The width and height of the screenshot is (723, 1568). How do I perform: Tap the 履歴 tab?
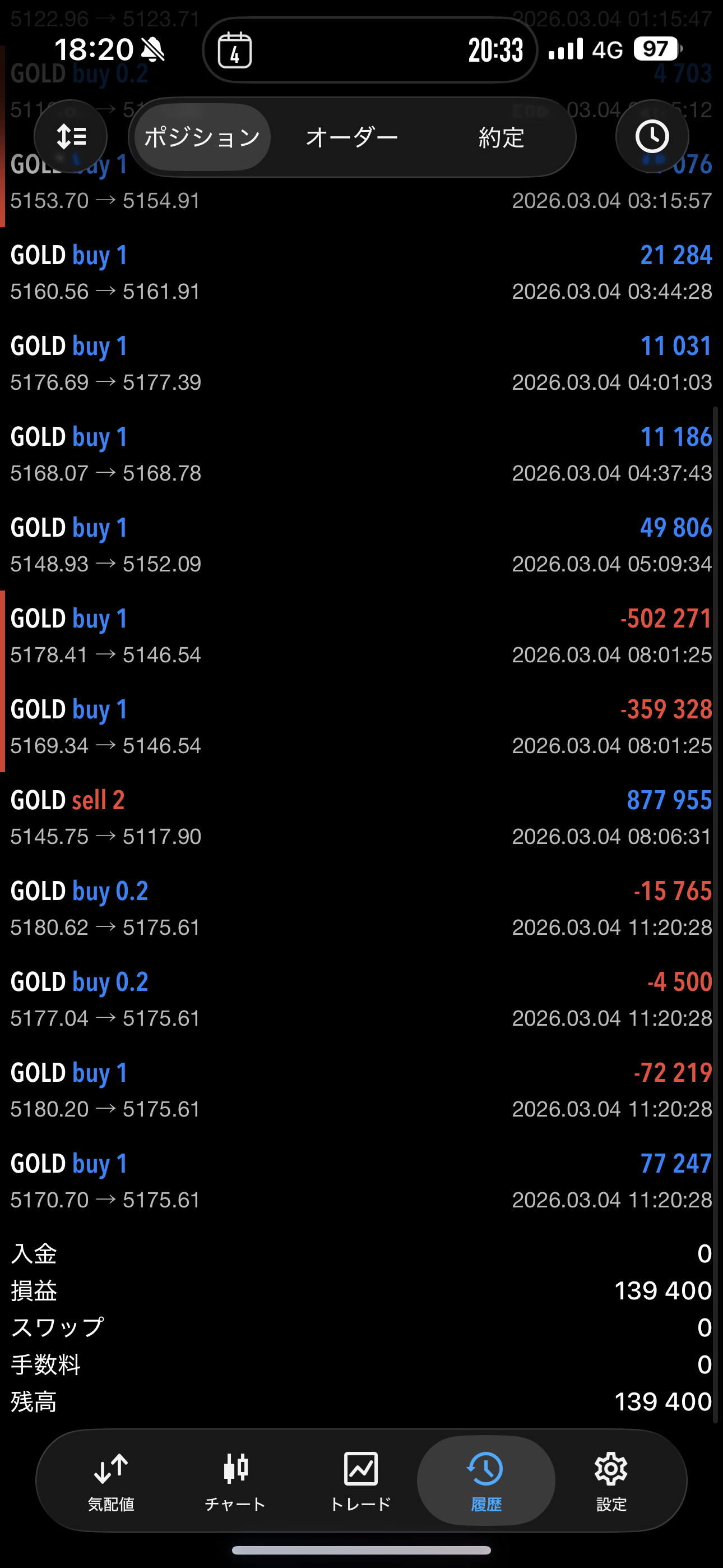click(x=486, y=1481)
